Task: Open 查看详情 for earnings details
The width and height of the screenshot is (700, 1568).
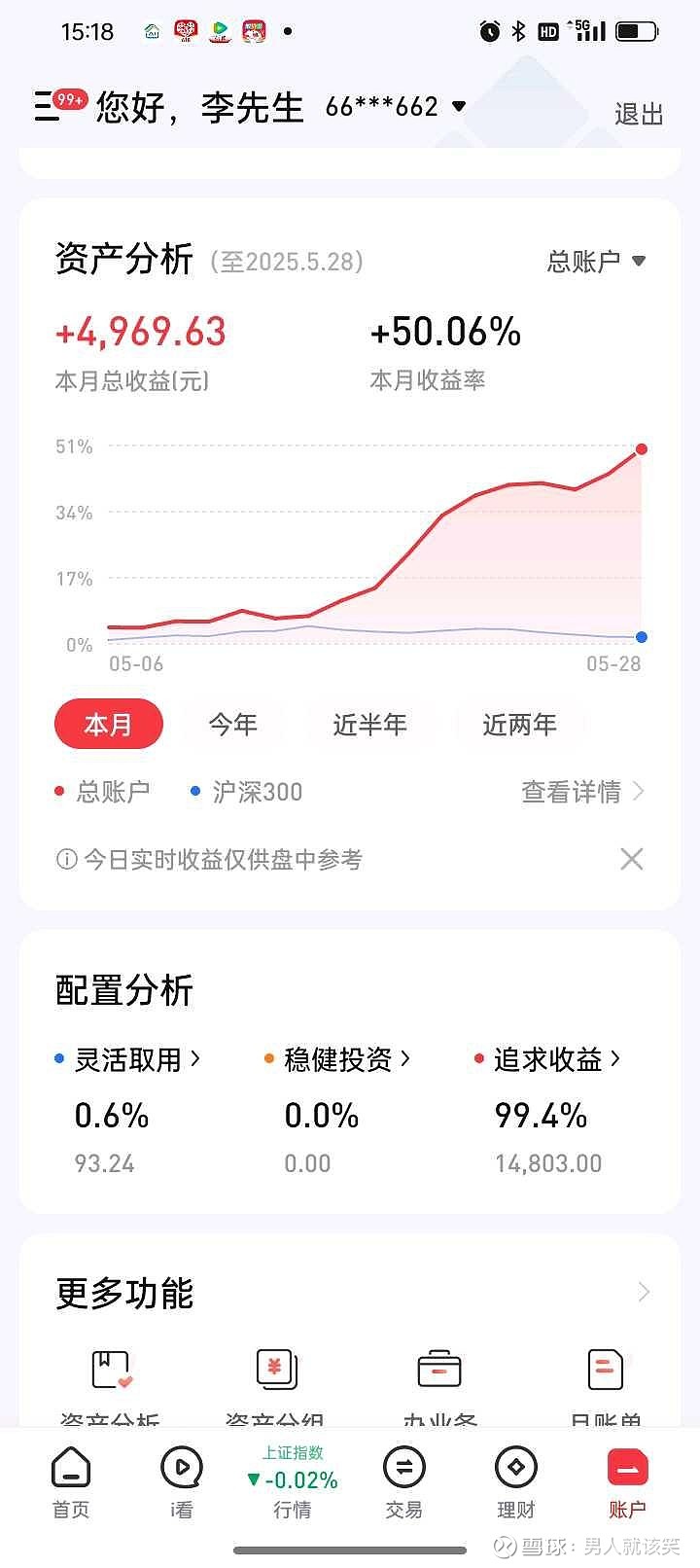Action: (580, 791)
